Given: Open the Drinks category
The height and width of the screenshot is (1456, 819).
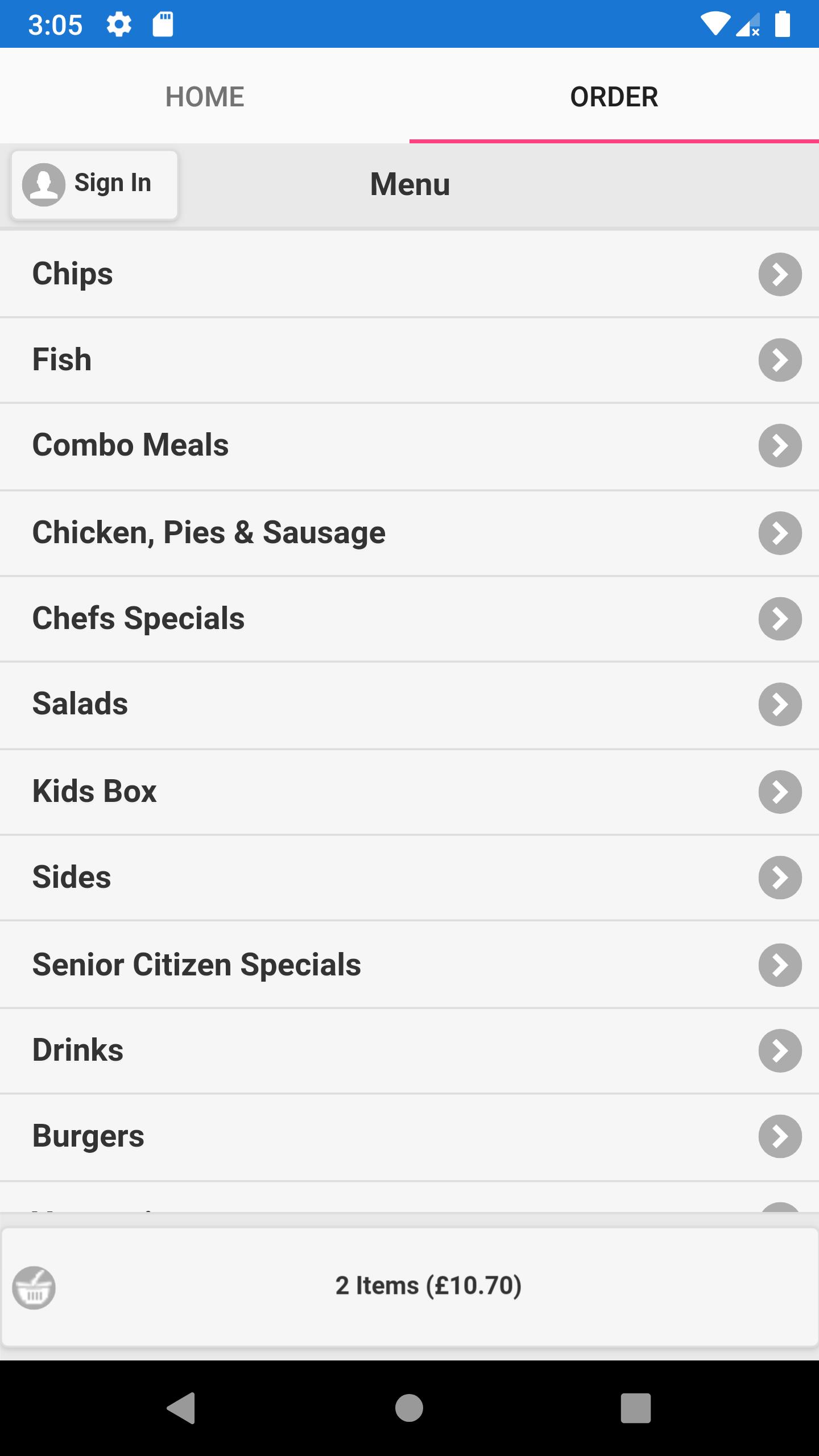Looking at the screenshot, I should pyautogui.click(x=409, y=1050).
